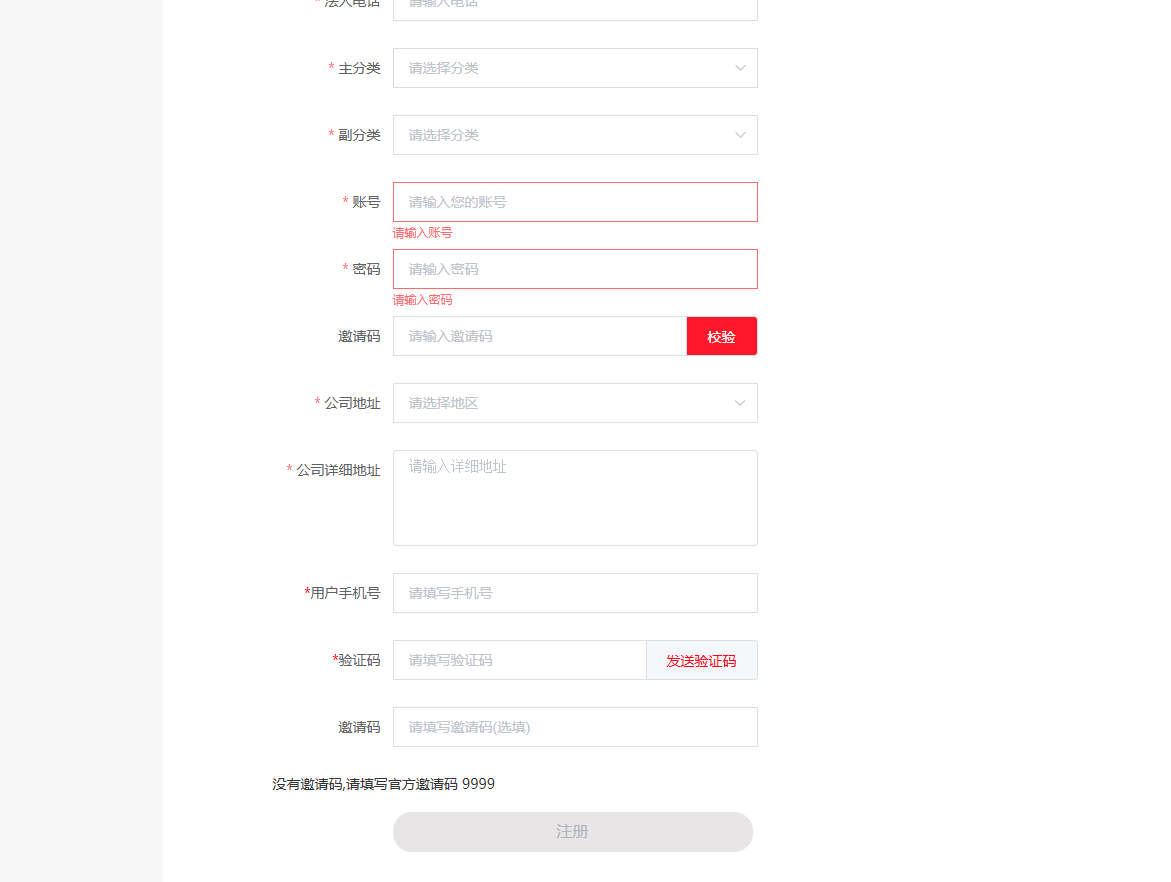The width and height of the screenshot is (1171, 882).
Task: Tap the 请填写验证码 input field
Action: click(x=520, y=660)
